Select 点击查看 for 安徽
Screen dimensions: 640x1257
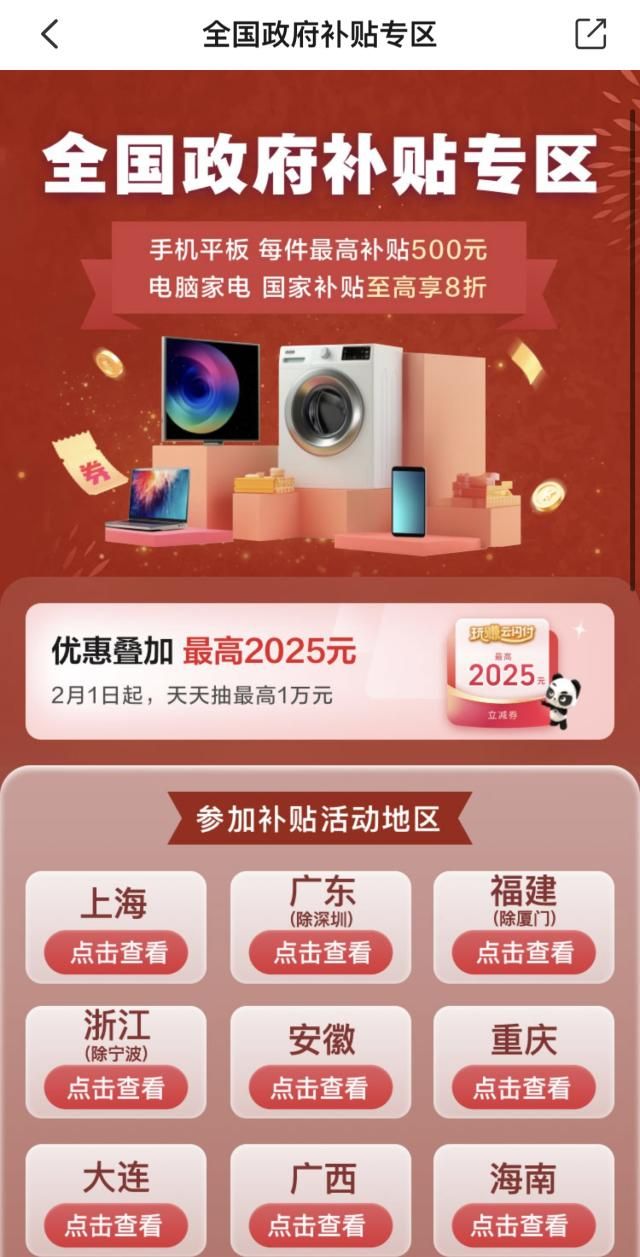[321, 1088]
